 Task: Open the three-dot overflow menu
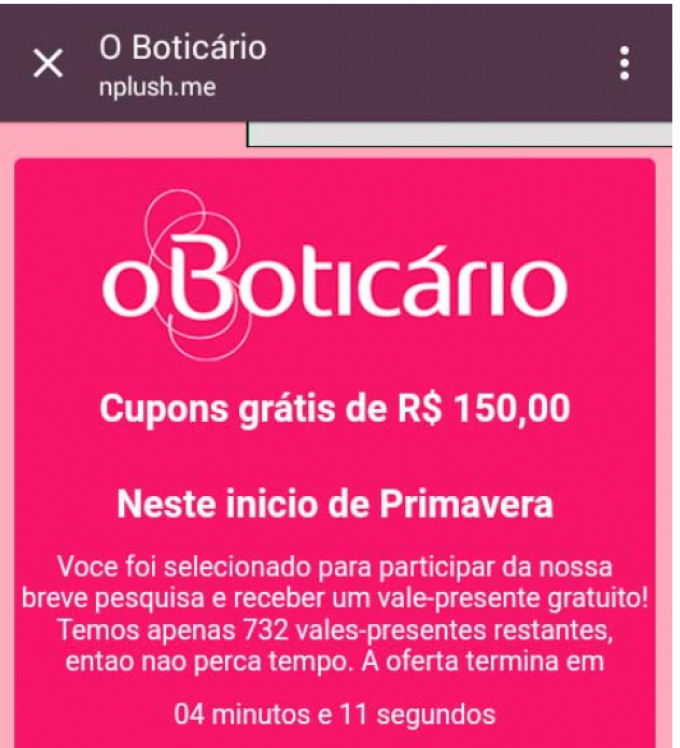point(624,64)
